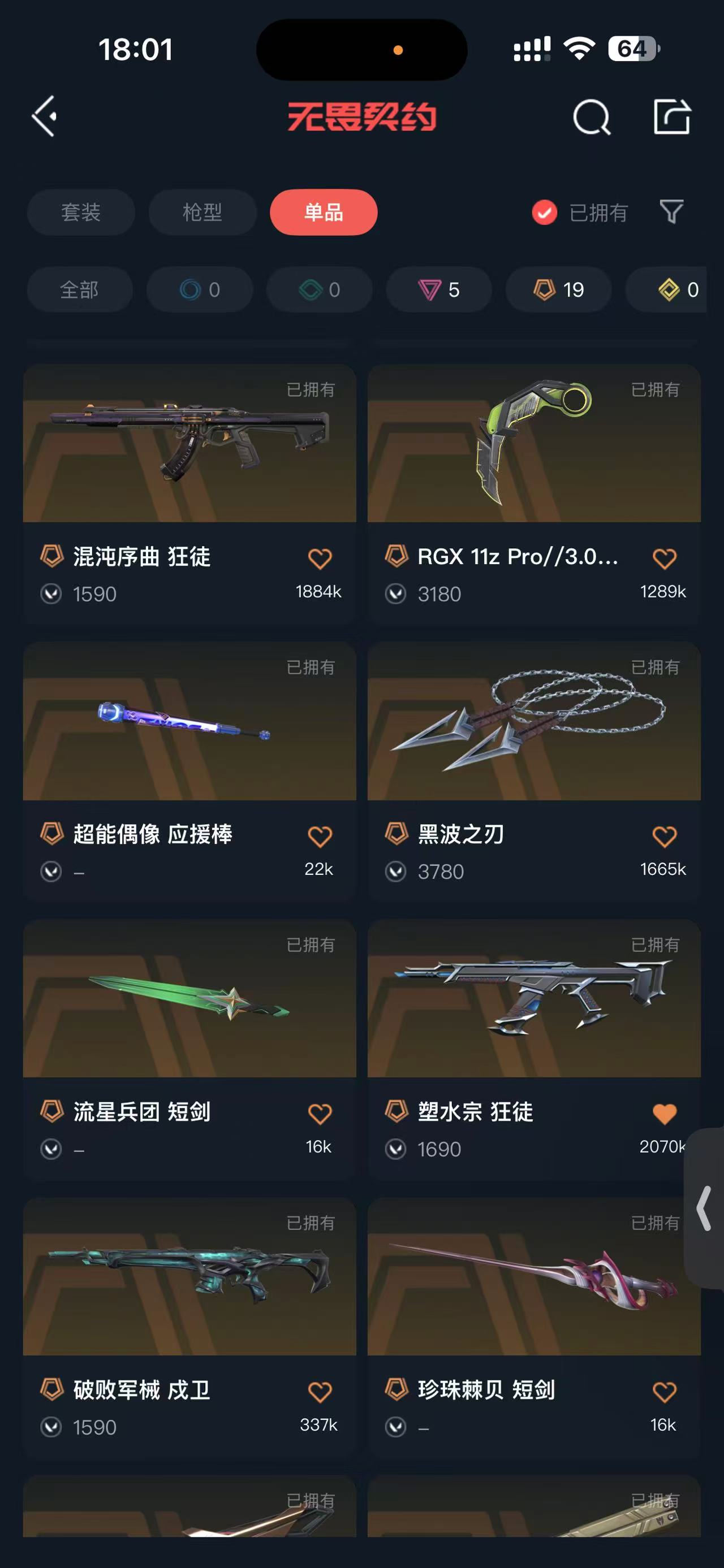Expand the side panel handle arrow
724x1568 pixels.
point(705,1209)
